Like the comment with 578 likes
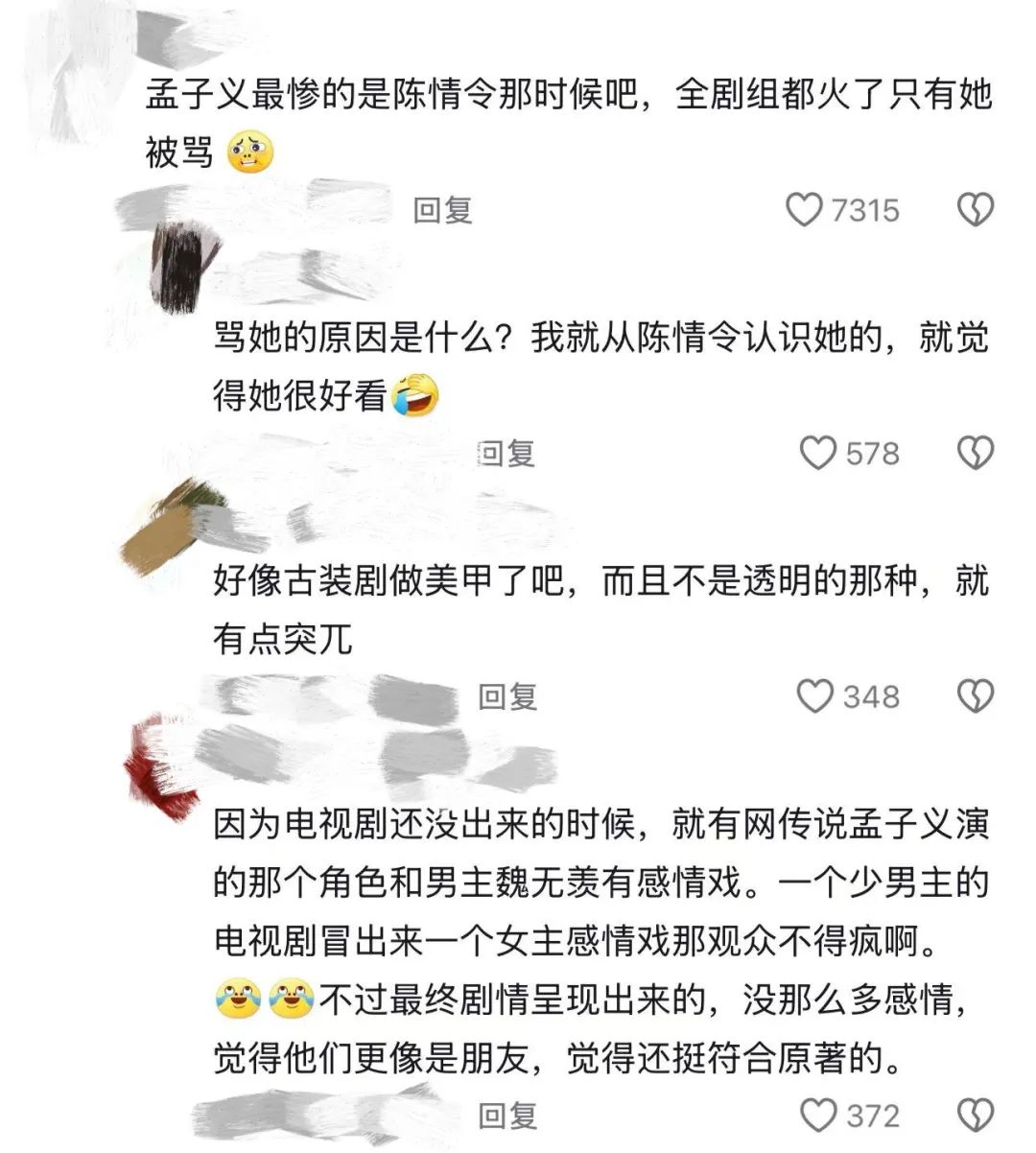Image resolution: width=1036 pixels, height=1153 pixels. (x=817, y=453)
